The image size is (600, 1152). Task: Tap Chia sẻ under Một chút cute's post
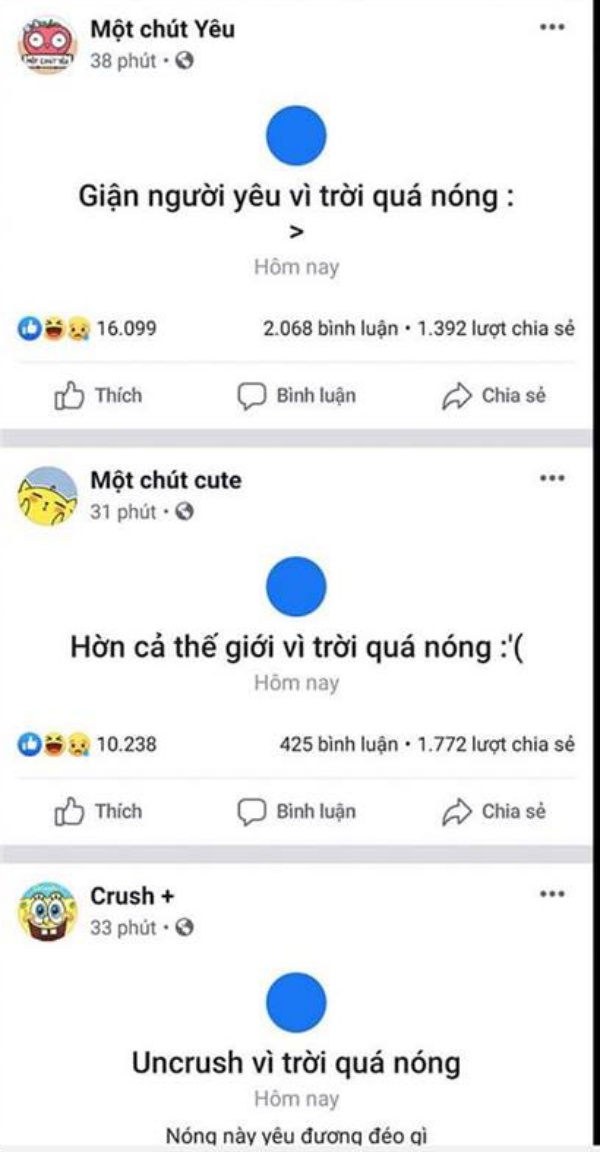[x=494, y=812]
